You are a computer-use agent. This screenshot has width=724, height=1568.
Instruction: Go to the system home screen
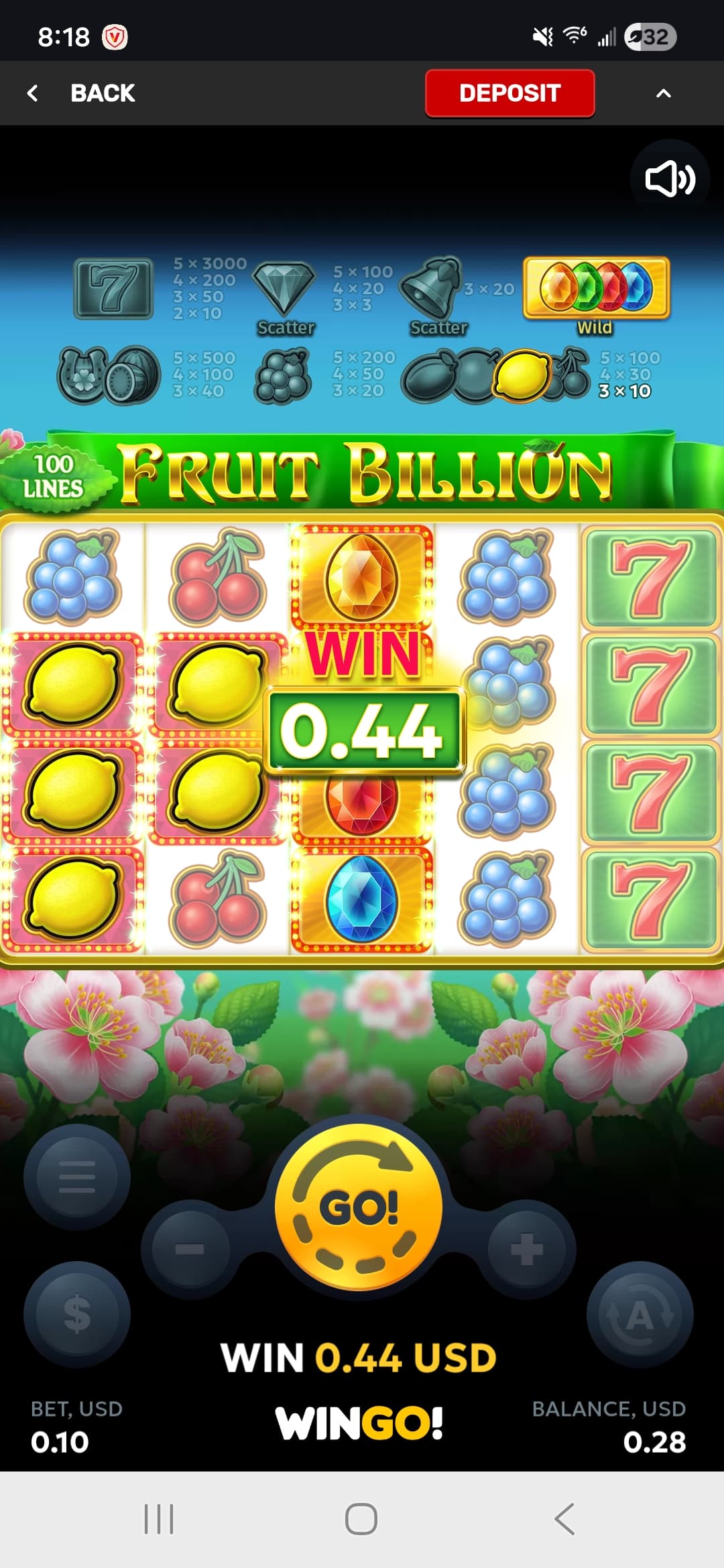point(361,1518)
